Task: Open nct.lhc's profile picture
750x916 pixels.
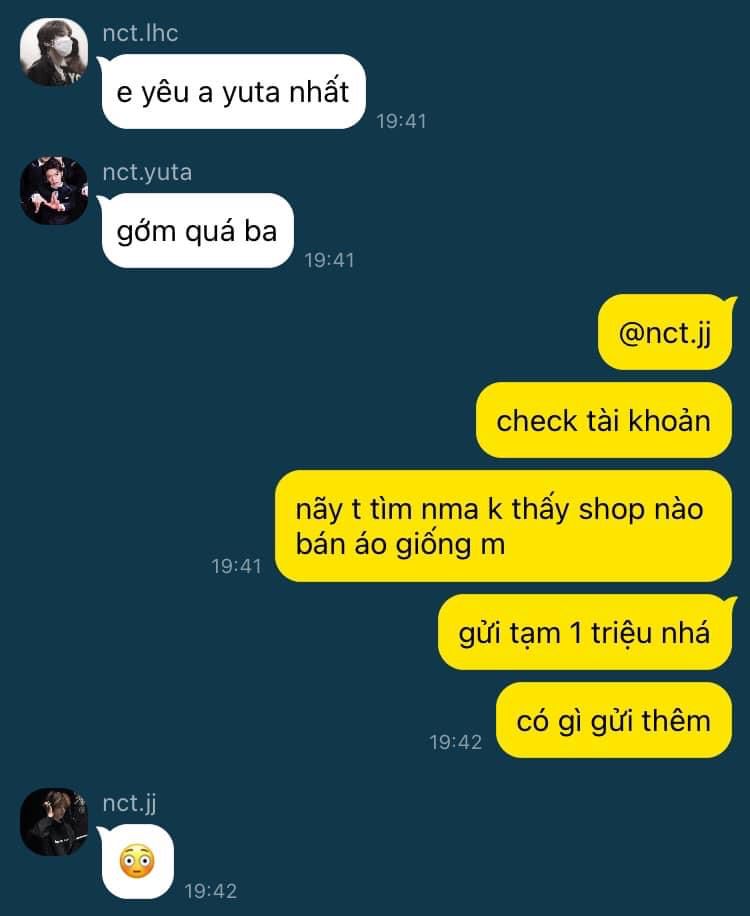Action: [x=54, y=52]
